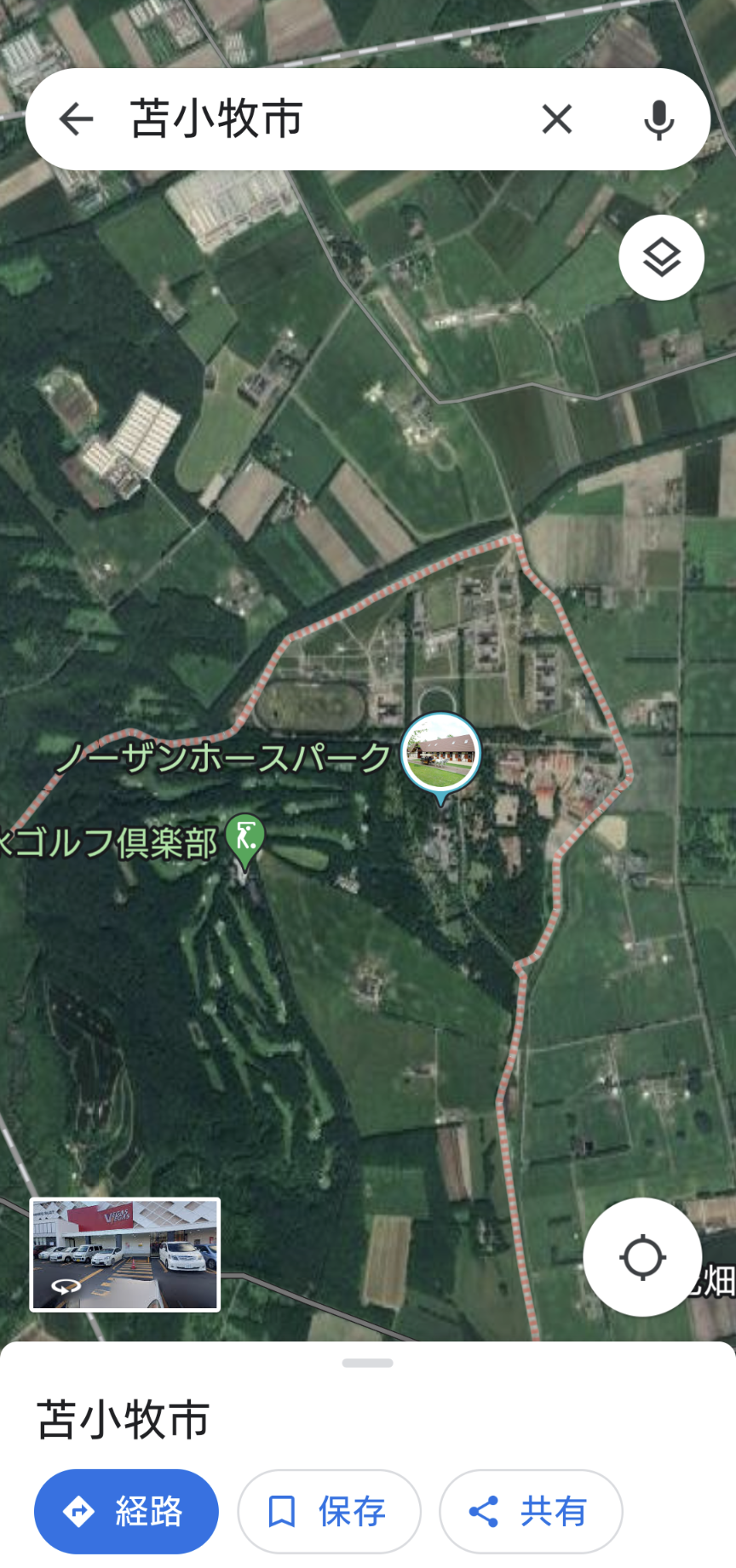Open the Street View preview thumbnail

click(x=125, y=1254)
